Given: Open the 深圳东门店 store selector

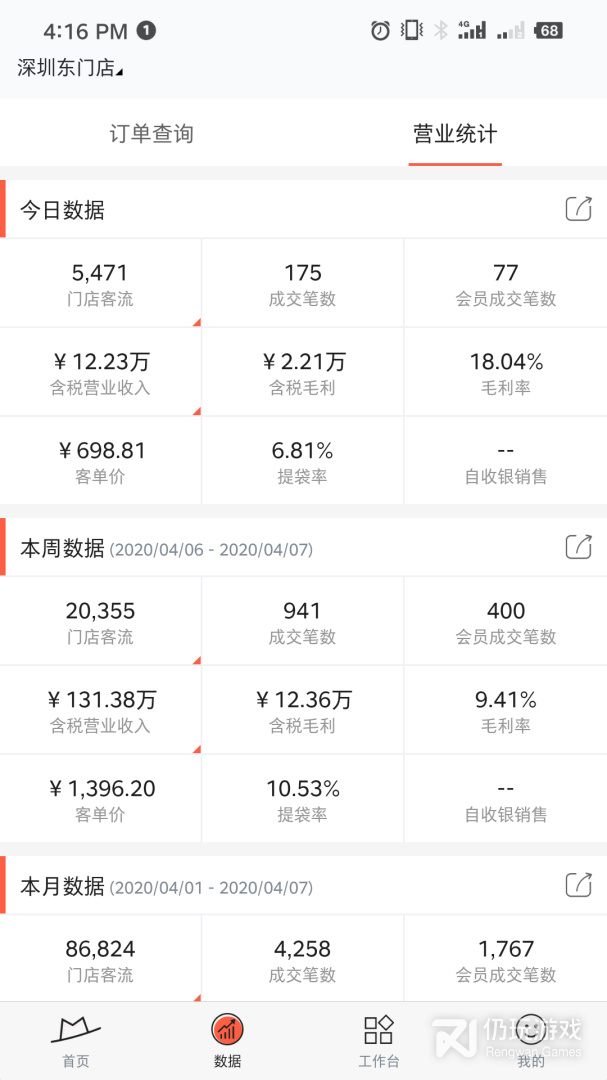Looking at the screenshot, I should [70, 68].
